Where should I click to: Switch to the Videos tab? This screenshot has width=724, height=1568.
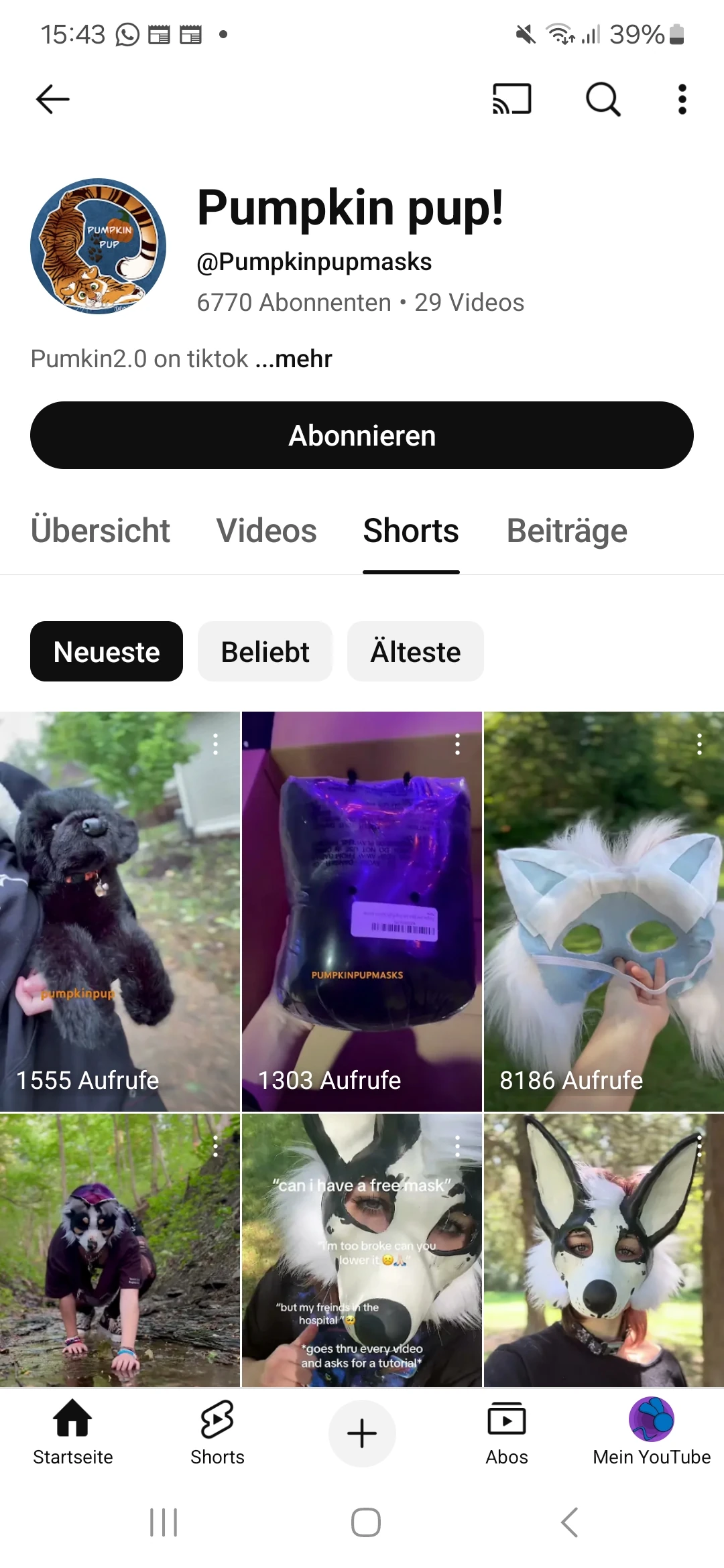tap(266, 531)
